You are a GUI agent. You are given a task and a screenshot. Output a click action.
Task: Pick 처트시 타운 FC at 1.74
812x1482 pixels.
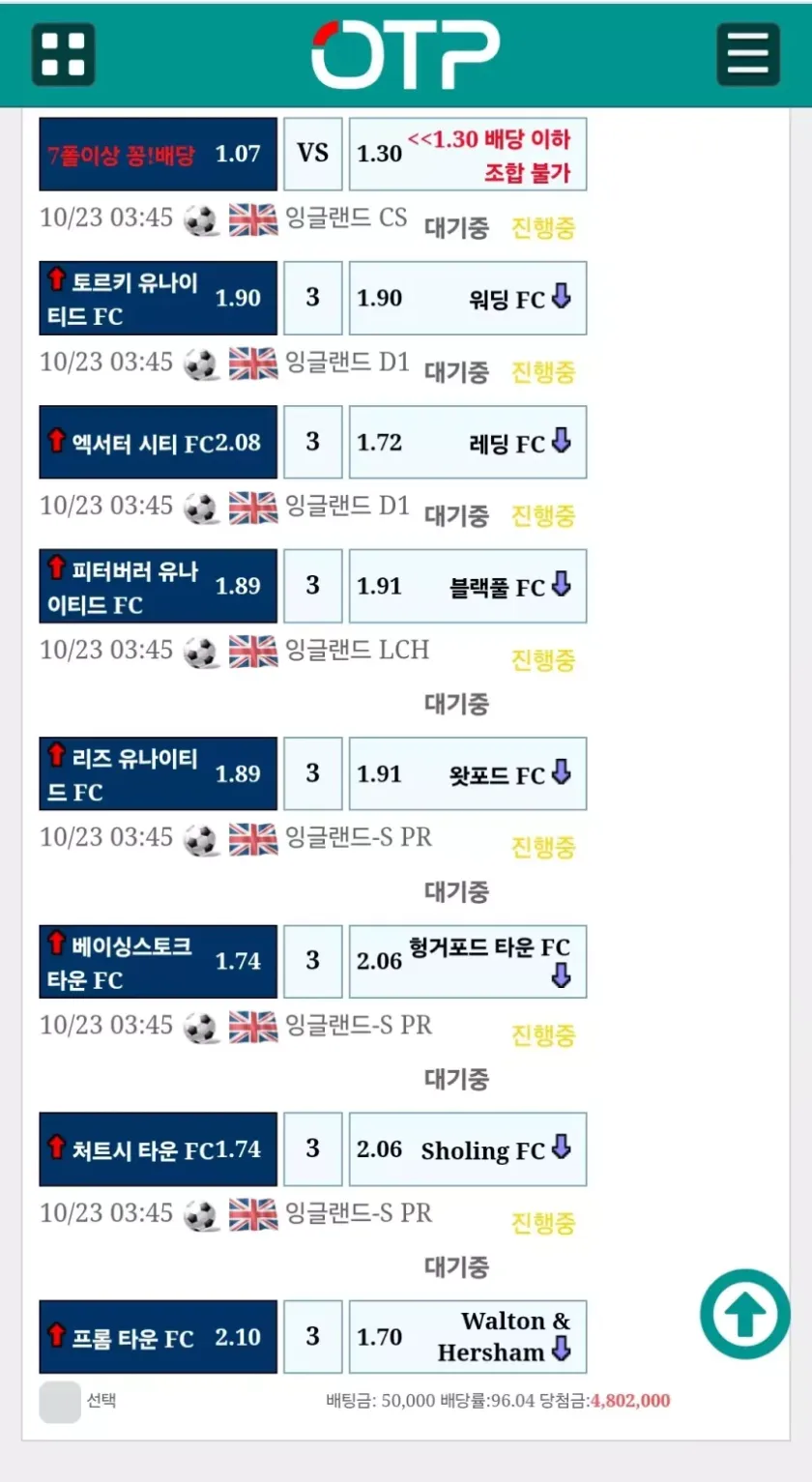click(x=158, y=1148)
